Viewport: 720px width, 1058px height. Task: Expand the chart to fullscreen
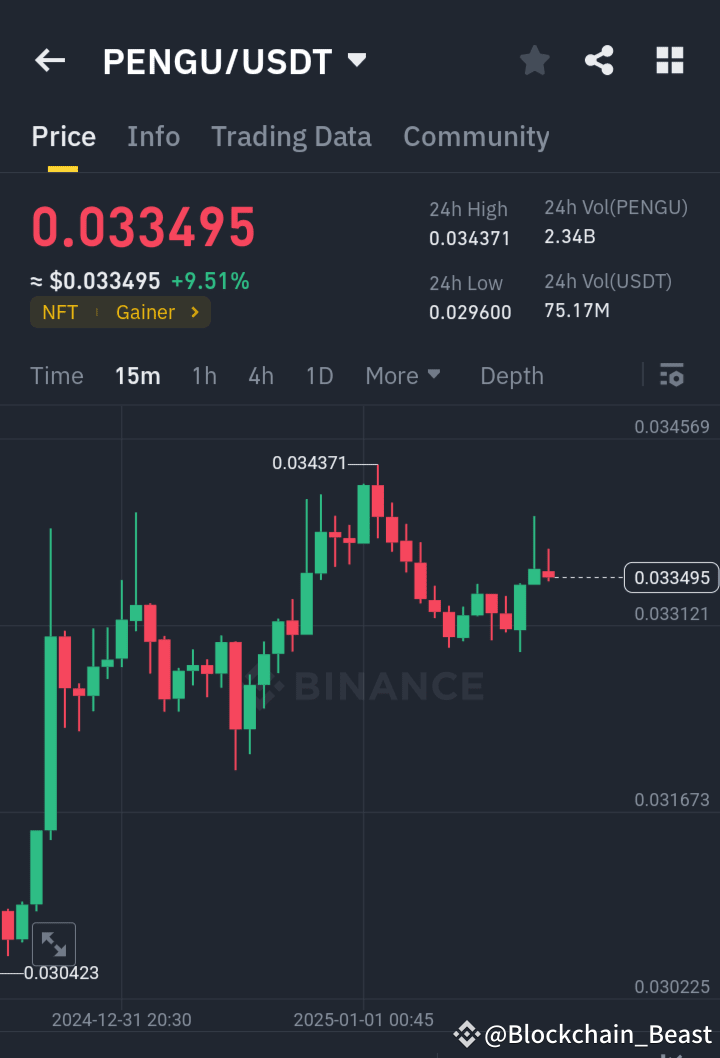54,943
